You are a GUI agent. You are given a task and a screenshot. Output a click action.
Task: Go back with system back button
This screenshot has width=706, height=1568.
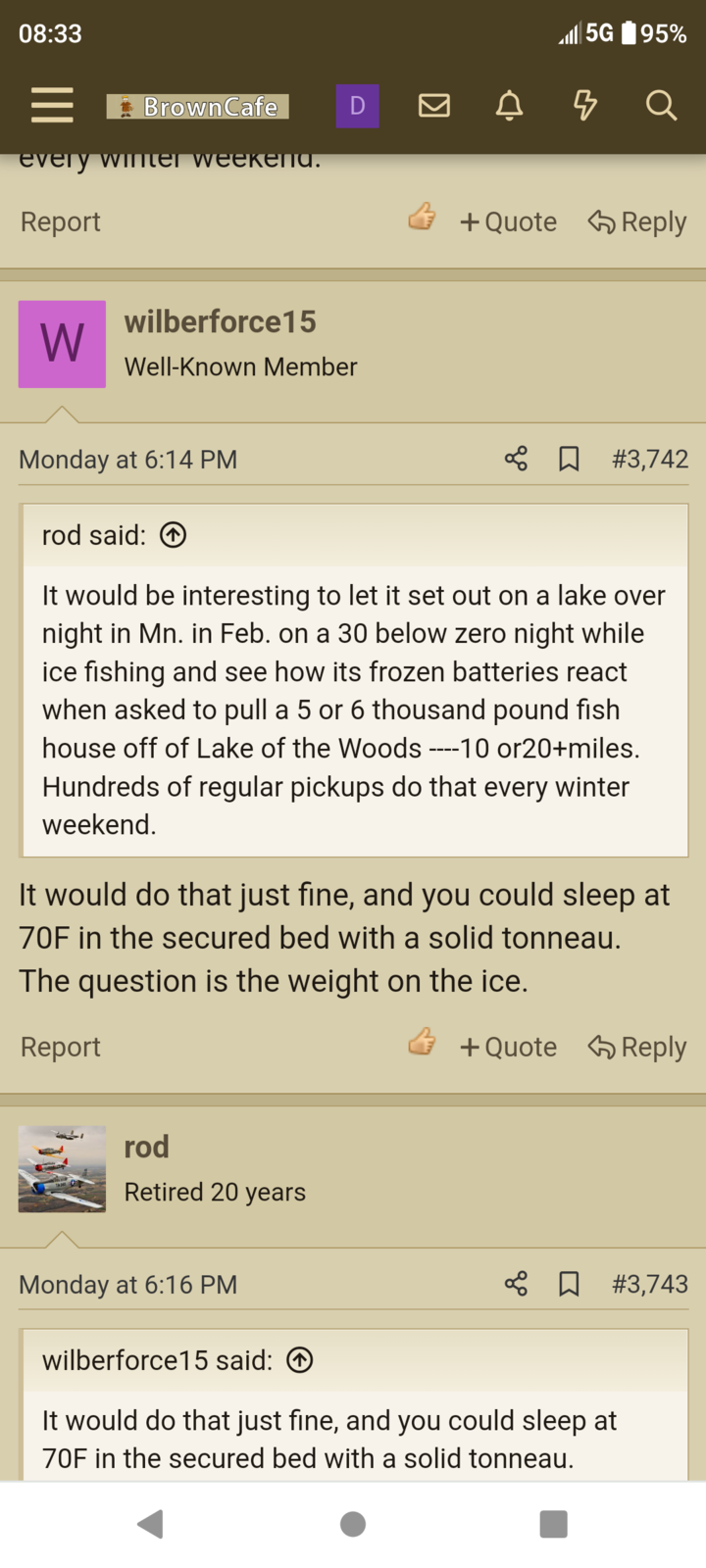click(x=151, y=1524)
